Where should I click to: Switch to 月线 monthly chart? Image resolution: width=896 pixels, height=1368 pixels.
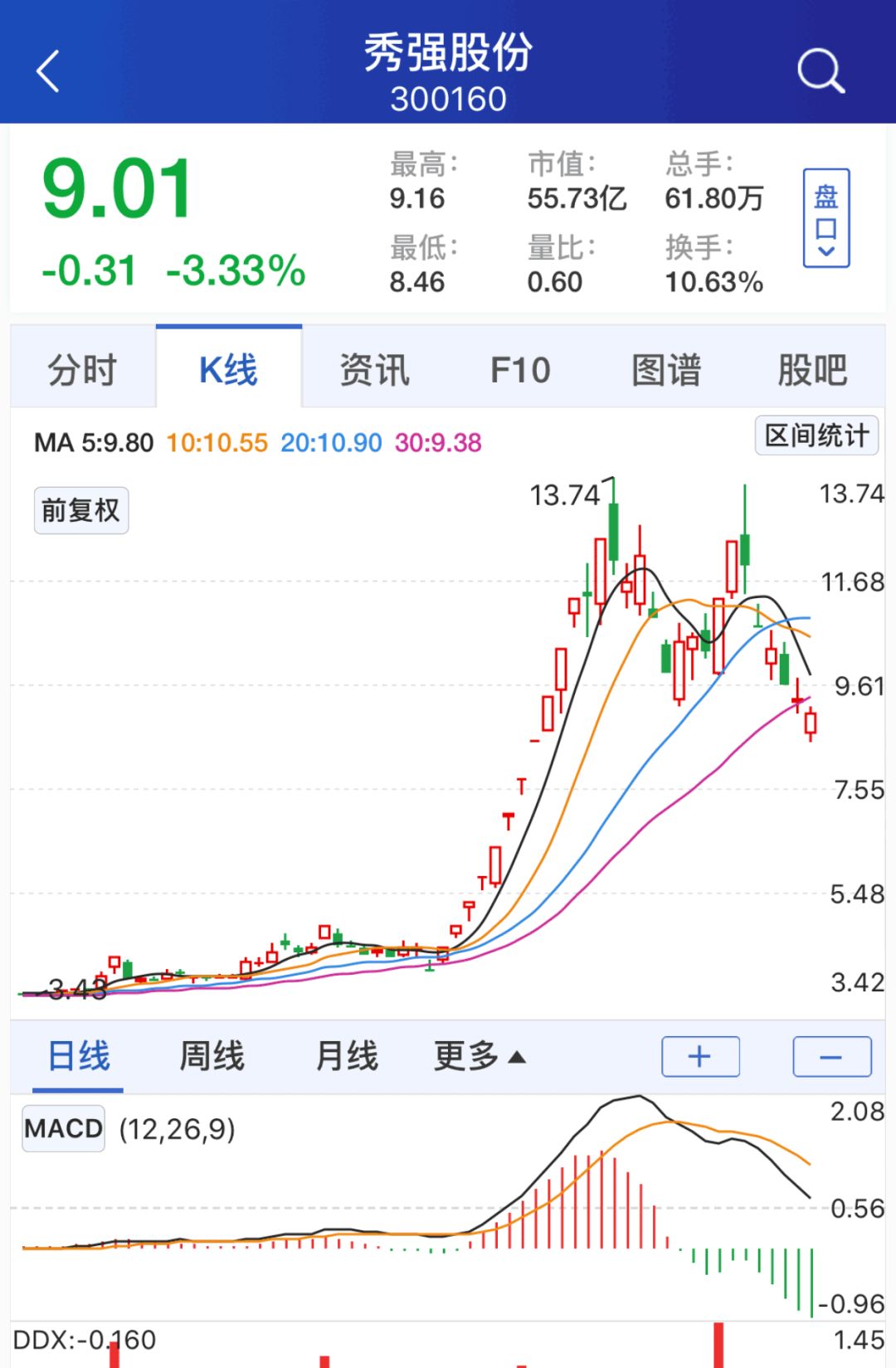[347, 1057]
